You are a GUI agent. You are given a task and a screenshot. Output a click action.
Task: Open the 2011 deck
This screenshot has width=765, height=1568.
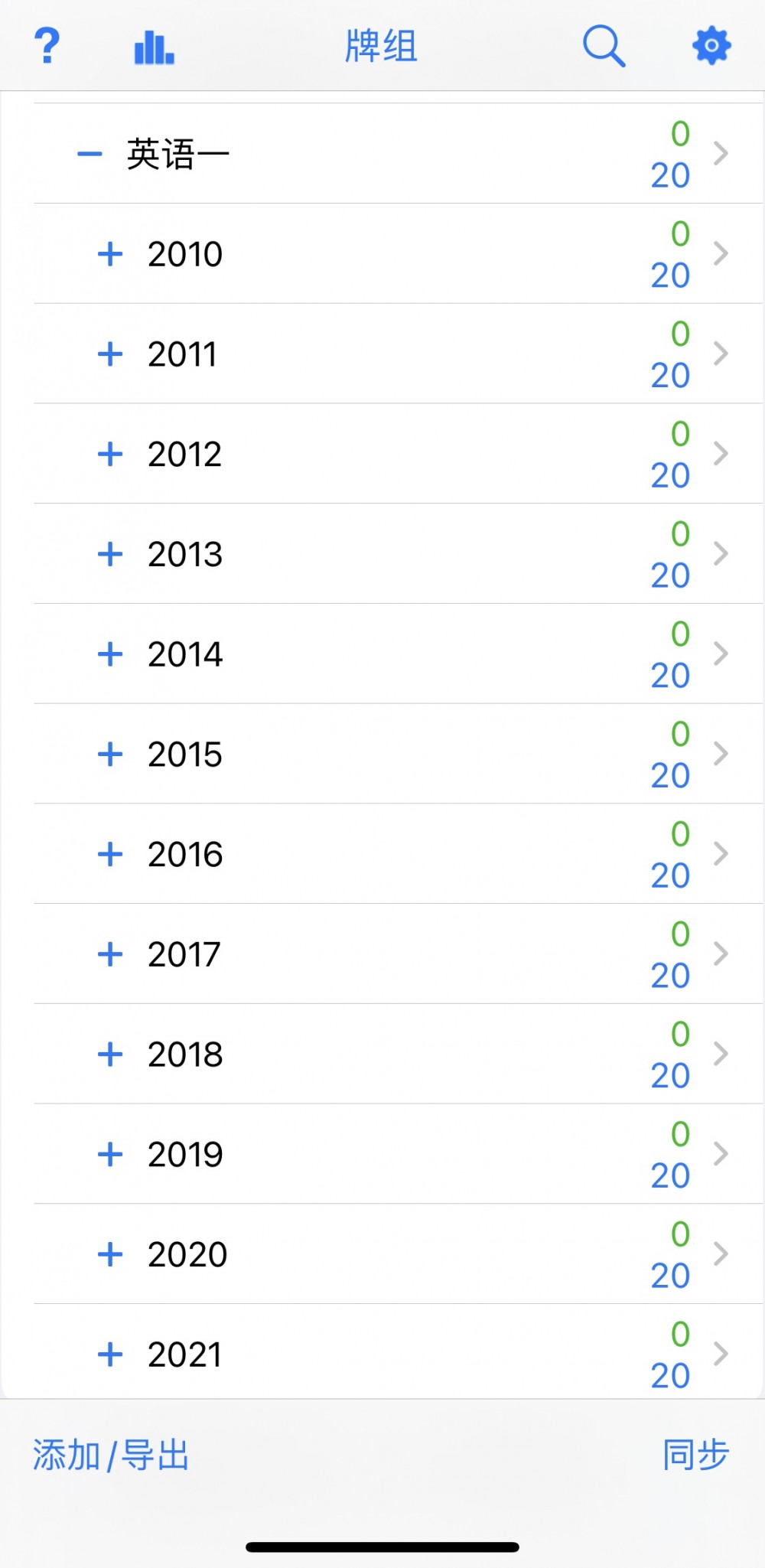point(398,354)
